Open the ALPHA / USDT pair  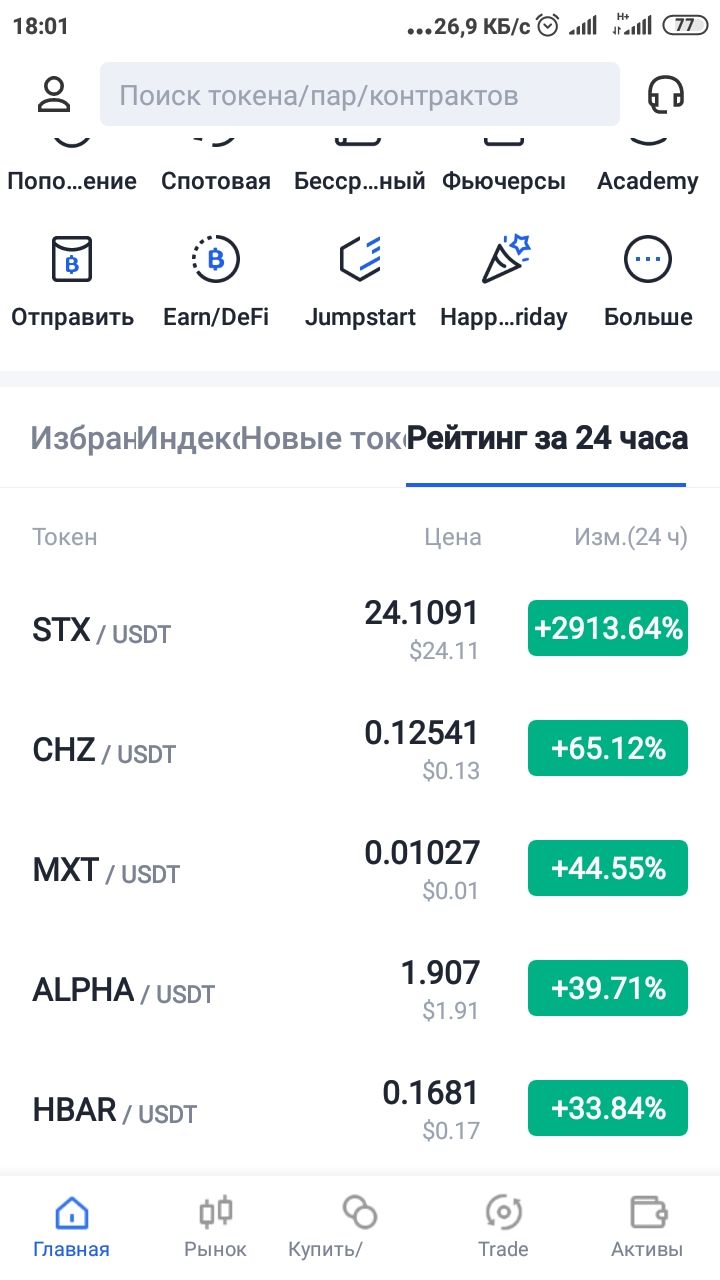[360, 990]
